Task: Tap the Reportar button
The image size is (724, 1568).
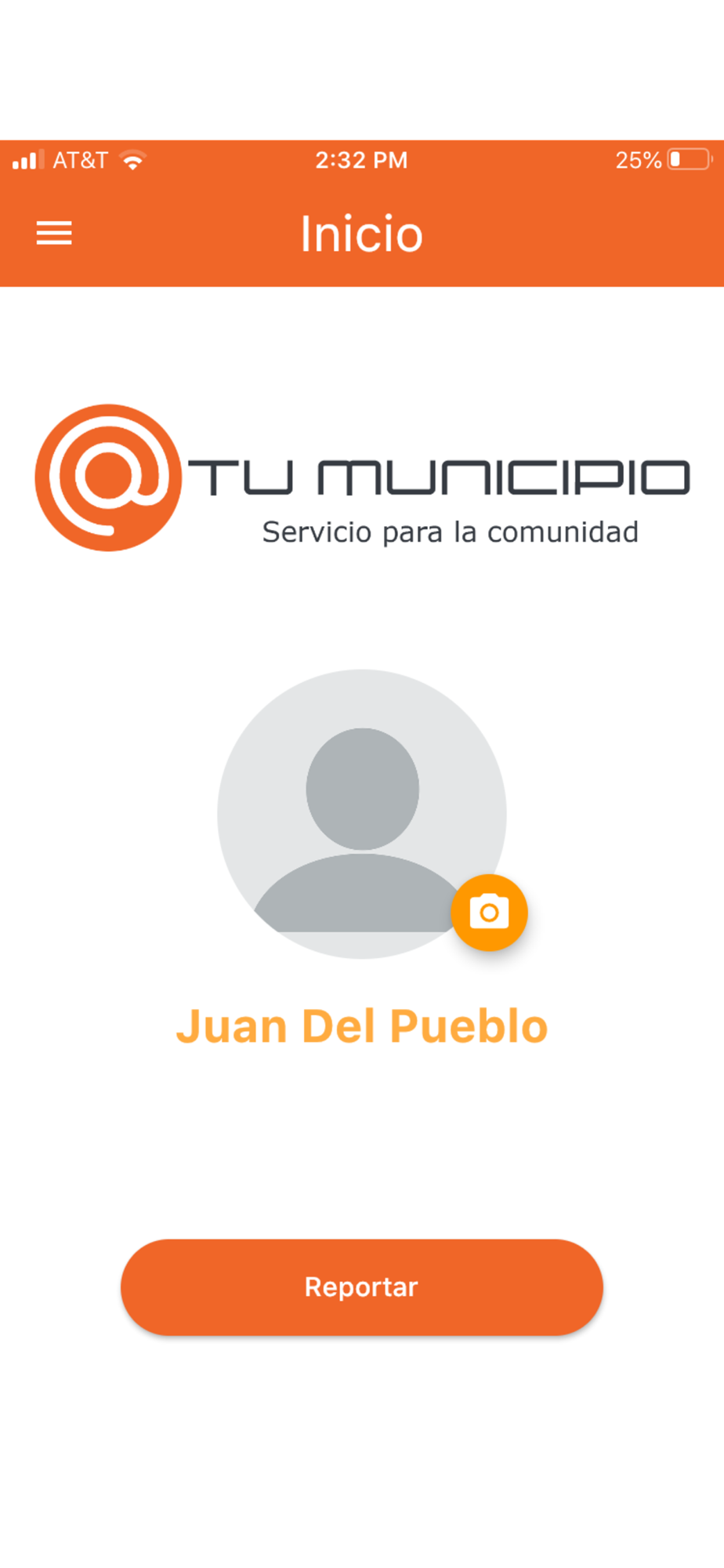Action: click(361, 1287)
